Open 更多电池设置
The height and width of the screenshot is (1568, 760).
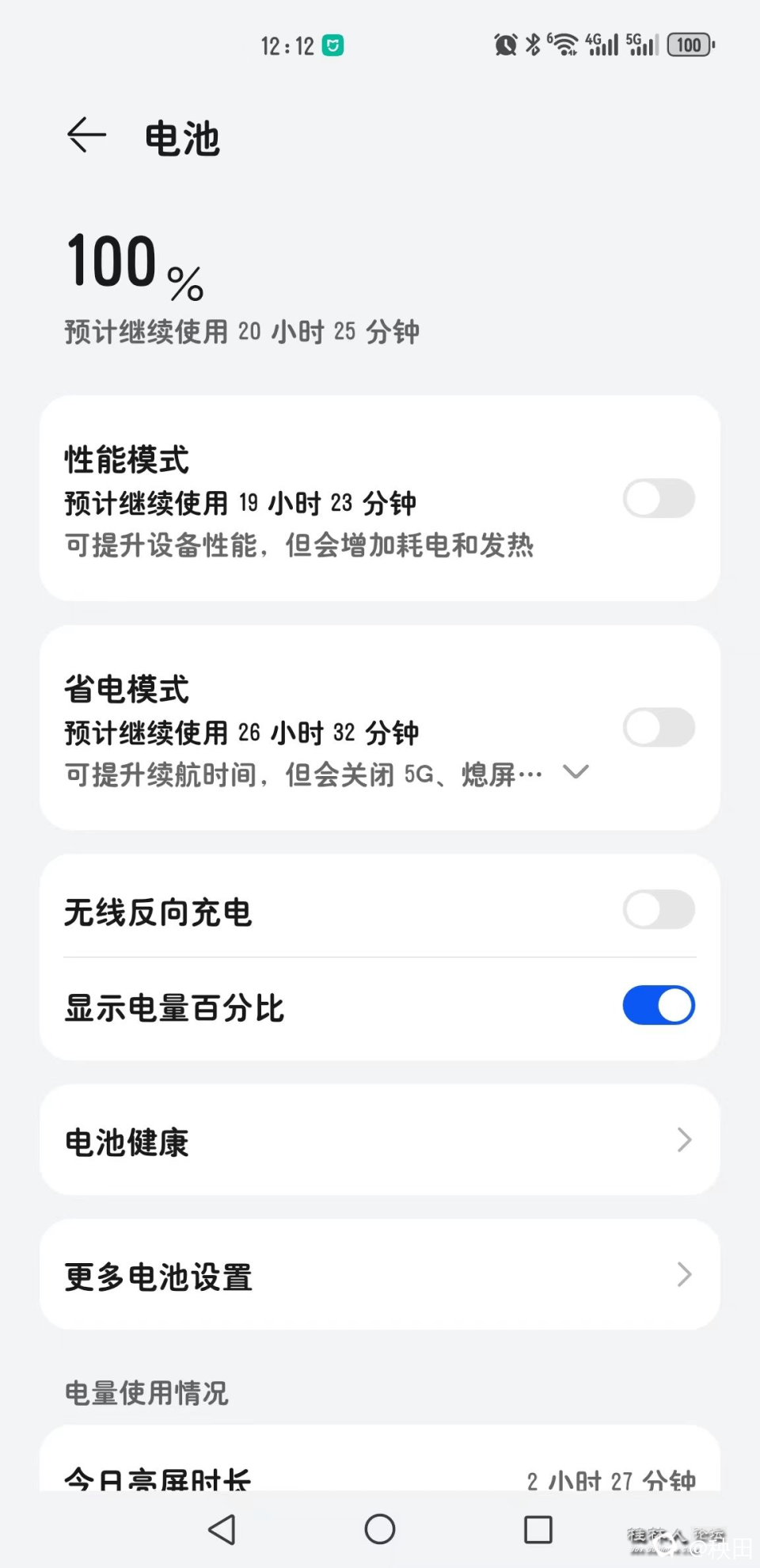click(x=380, y=1275)
